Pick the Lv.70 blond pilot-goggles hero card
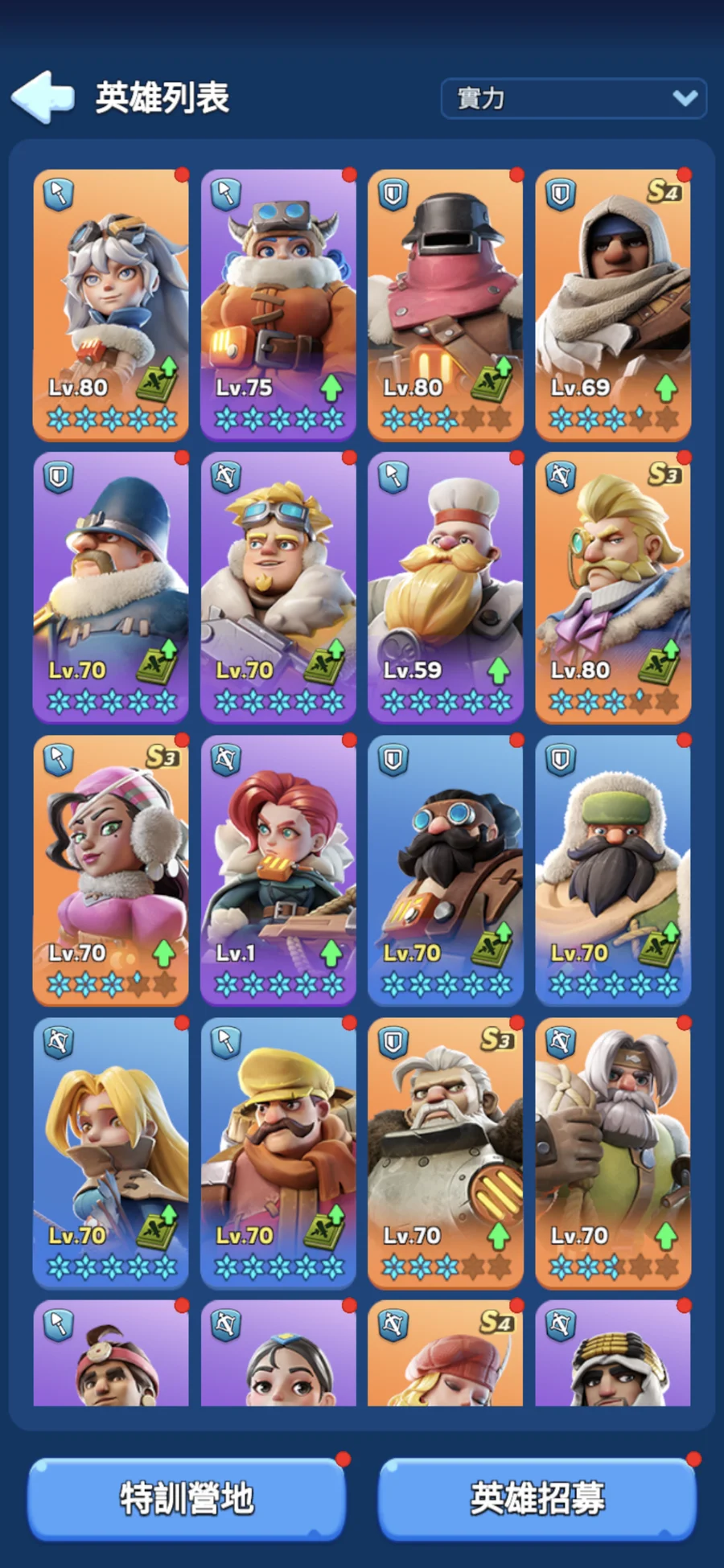The image size is (724, 1568). pyautogui.click(x=278, y=588)
